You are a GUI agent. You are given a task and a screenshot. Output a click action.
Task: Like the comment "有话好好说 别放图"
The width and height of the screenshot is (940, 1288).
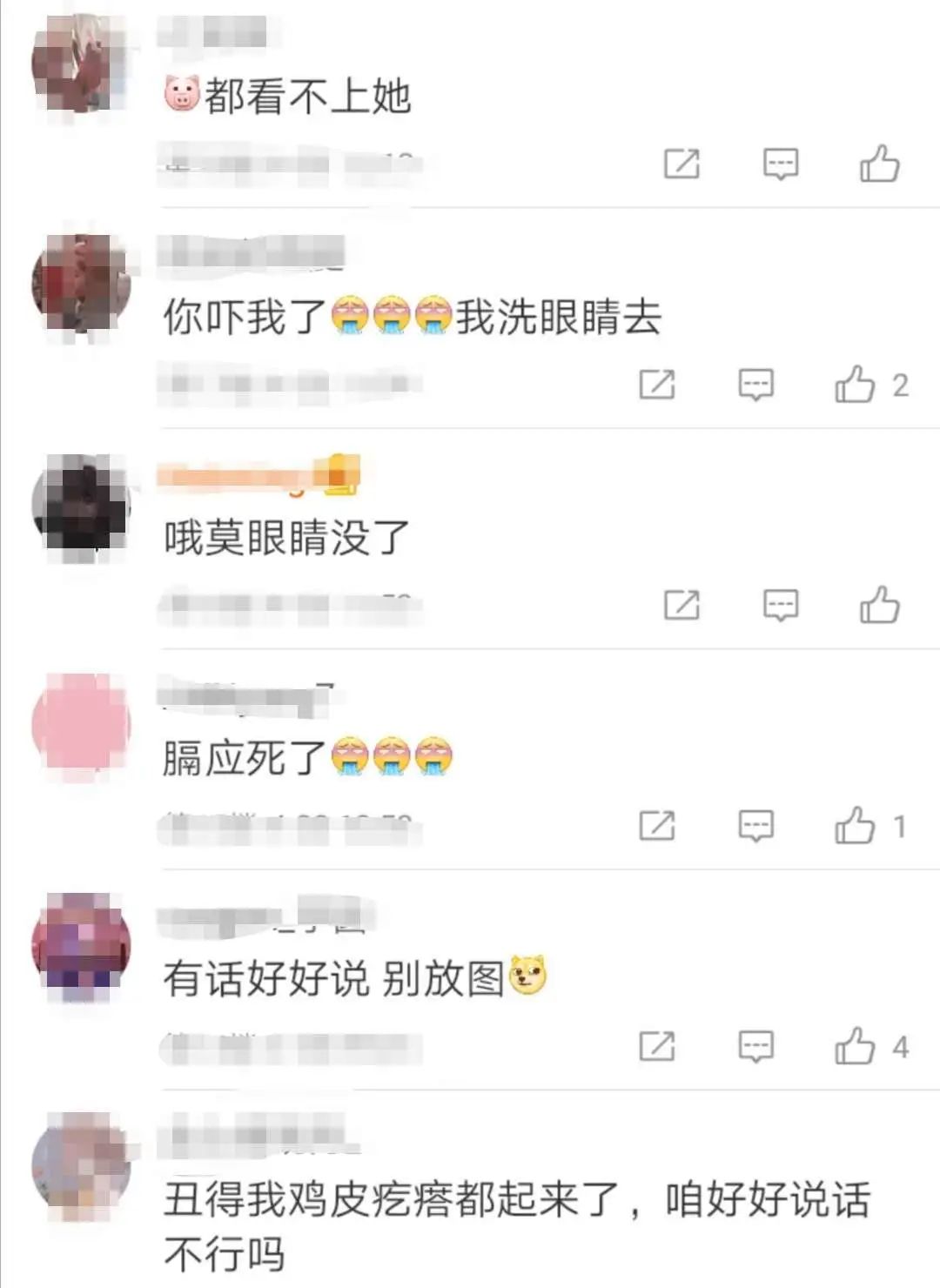pos(855,1046)
